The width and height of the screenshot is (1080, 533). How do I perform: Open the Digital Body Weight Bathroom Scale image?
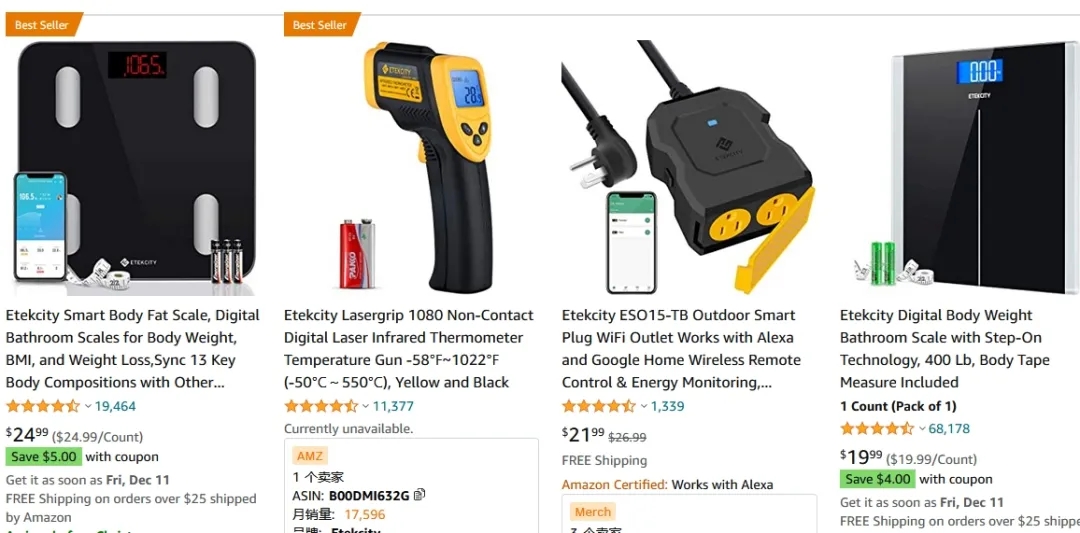pyautogui.click(x=965, y=165)
